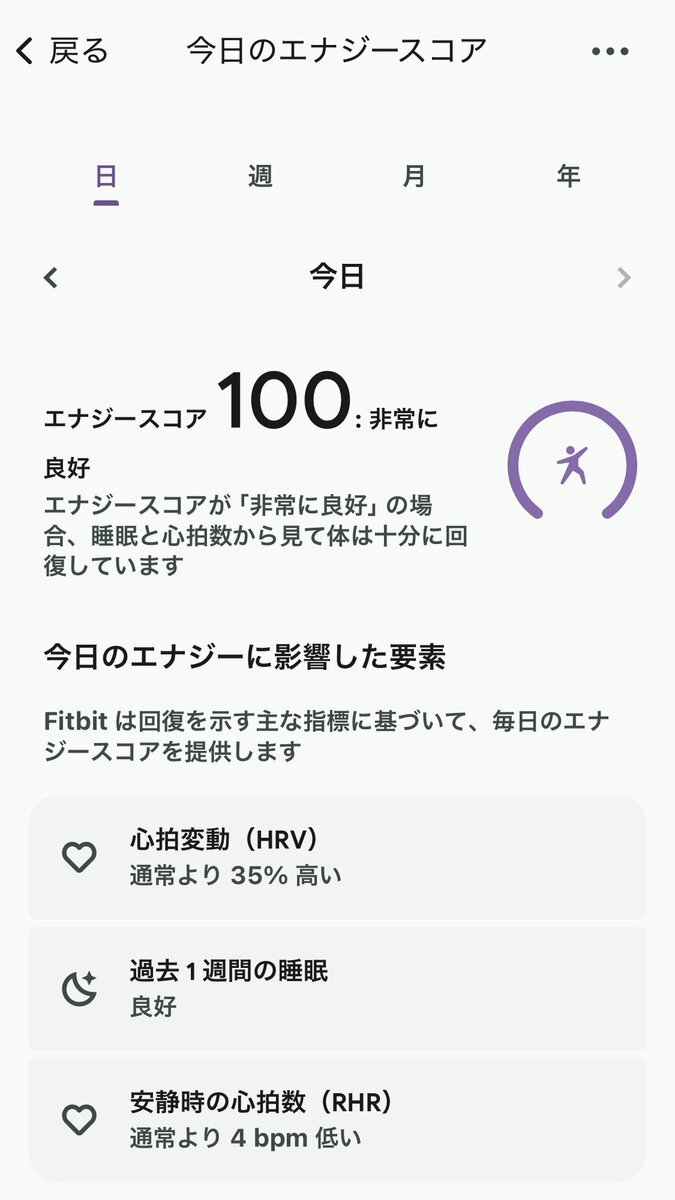Go back with the 戻る button
This screenshot has height=1200, width=675.
[62, 50]
